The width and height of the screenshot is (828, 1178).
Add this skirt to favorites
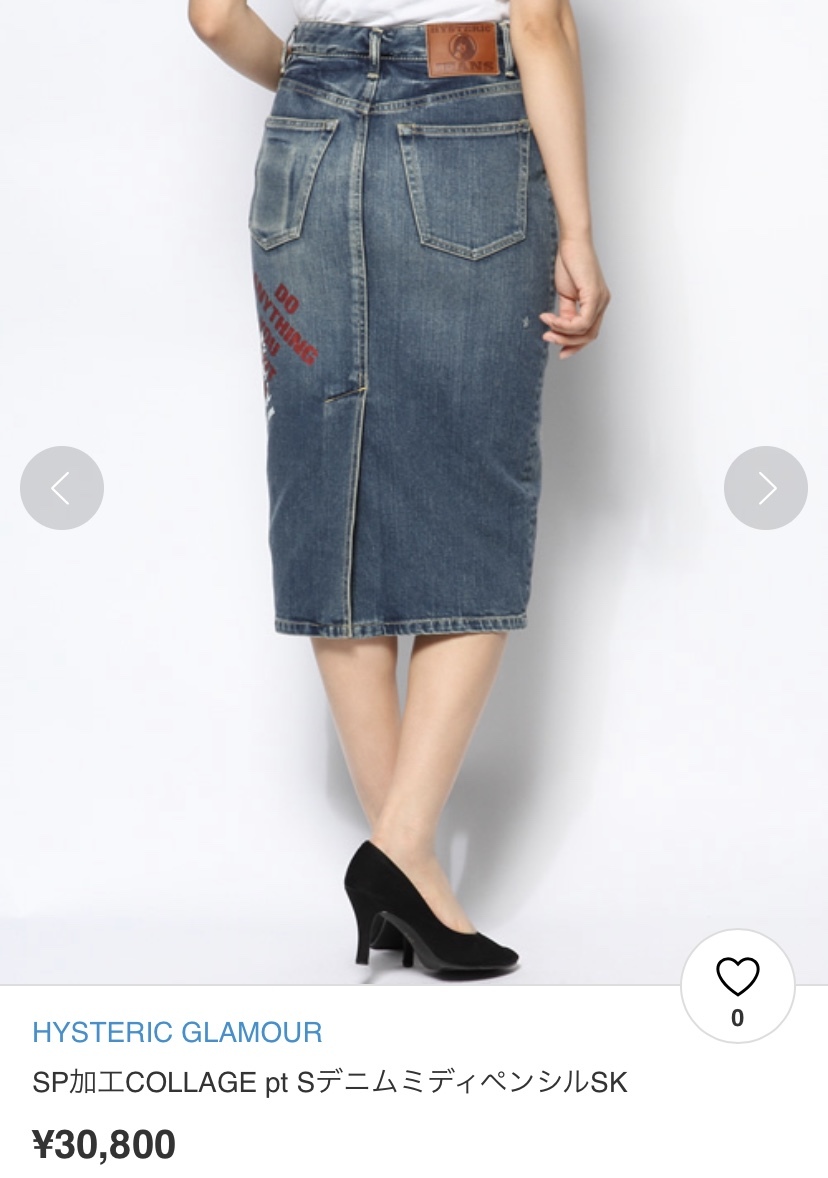(738, 978)
